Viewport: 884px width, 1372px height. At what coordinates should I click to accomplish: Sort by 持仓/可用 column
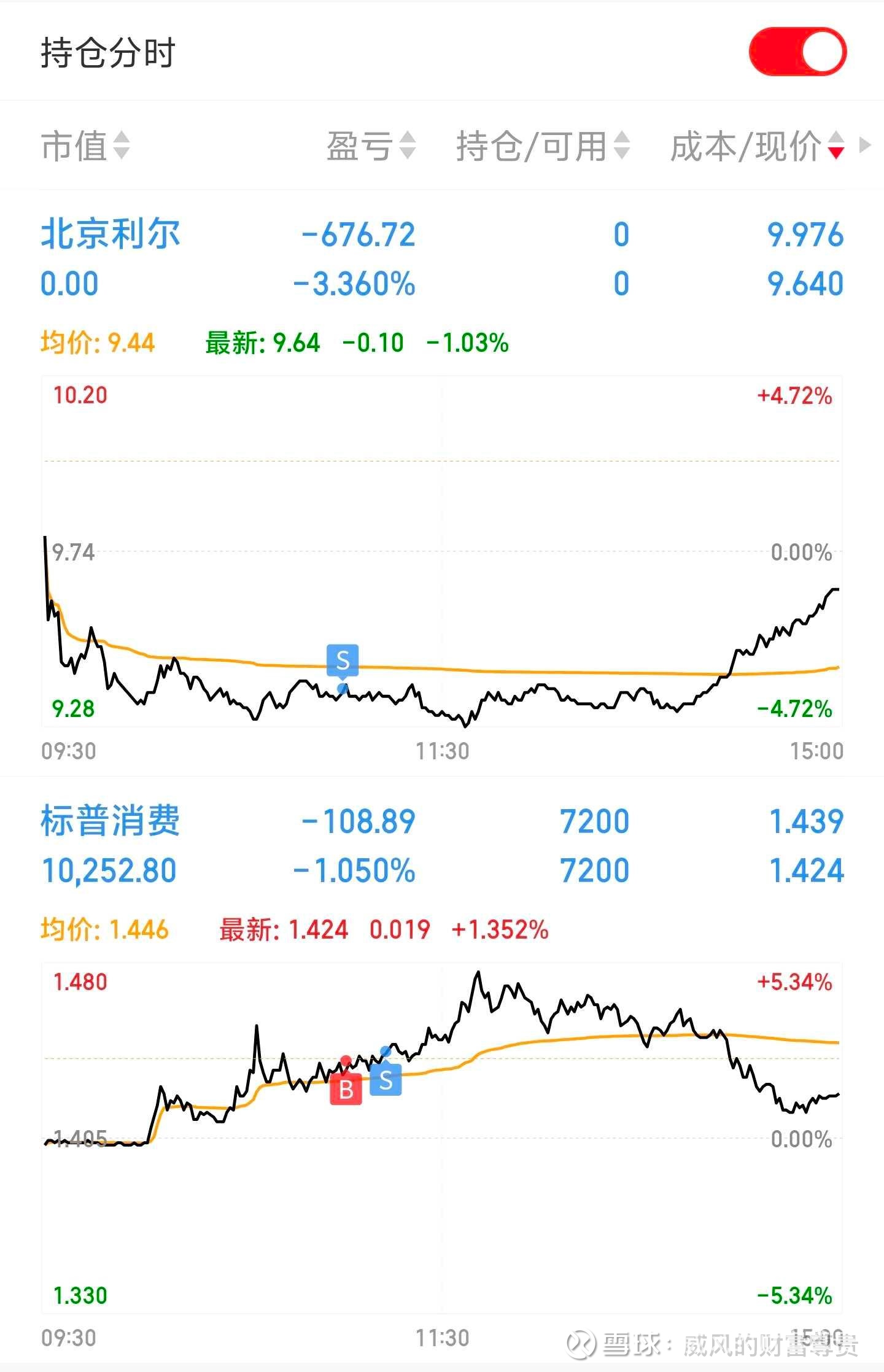[x=542, y=146]
